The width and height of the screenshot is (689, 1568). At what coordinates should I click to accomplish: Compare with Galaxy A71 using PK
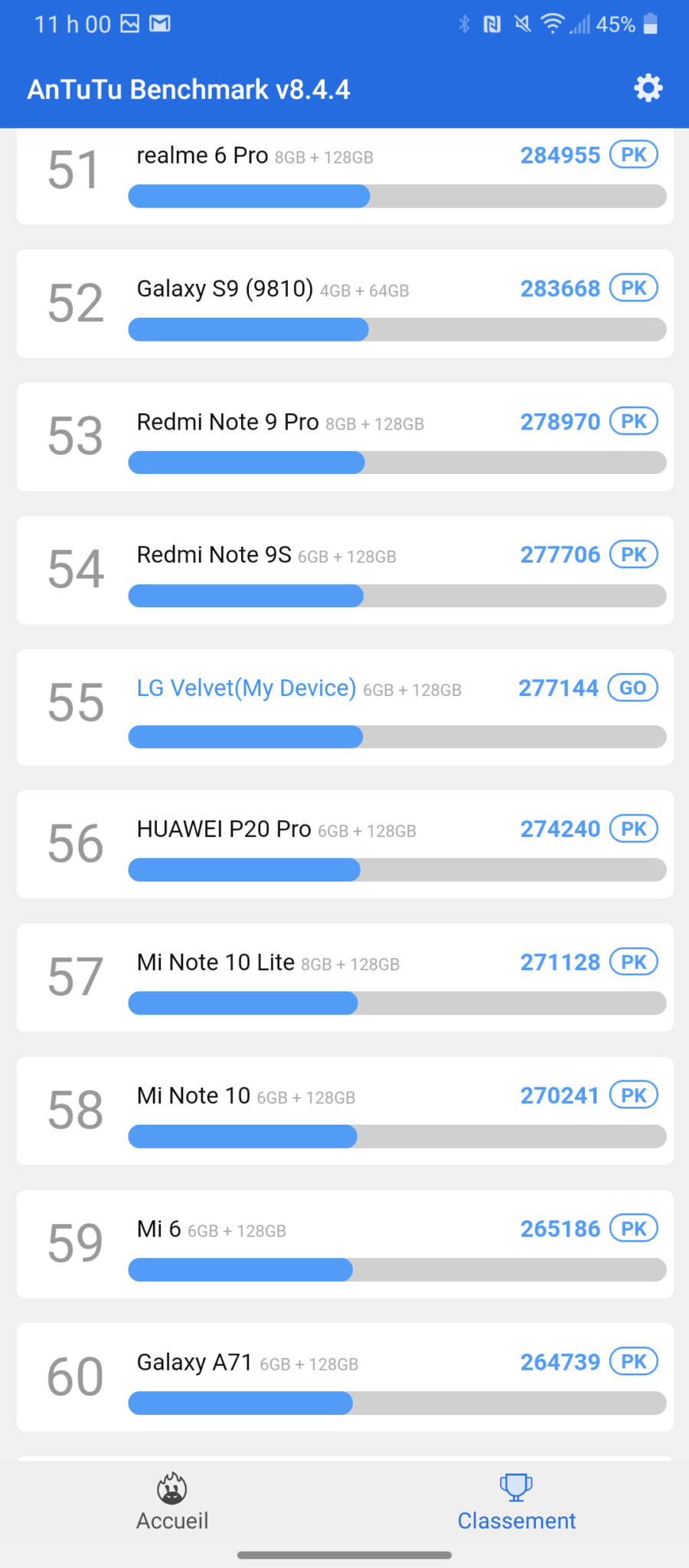633,1361
